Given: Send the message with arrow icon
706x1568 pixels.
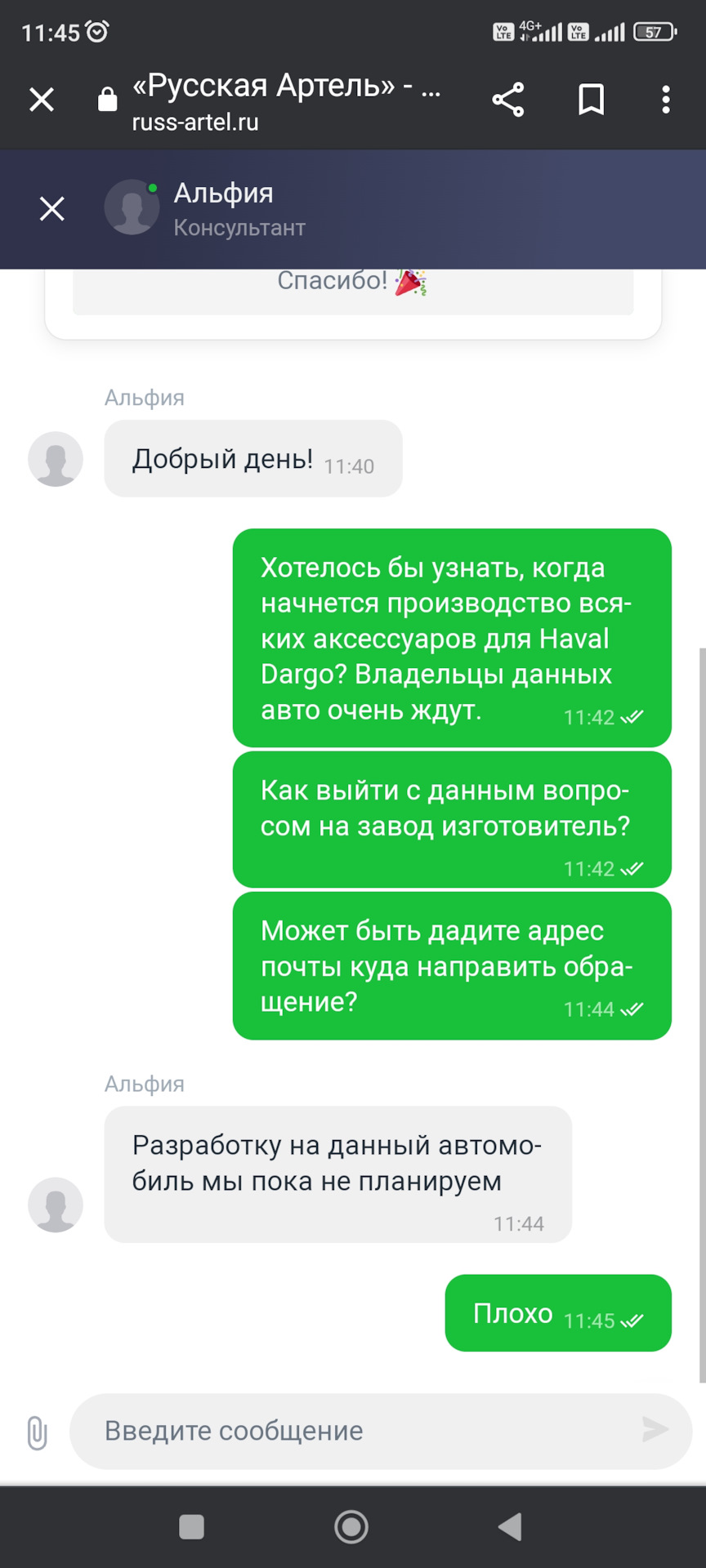Looking at the screenshot, I should pos(655,1430).
